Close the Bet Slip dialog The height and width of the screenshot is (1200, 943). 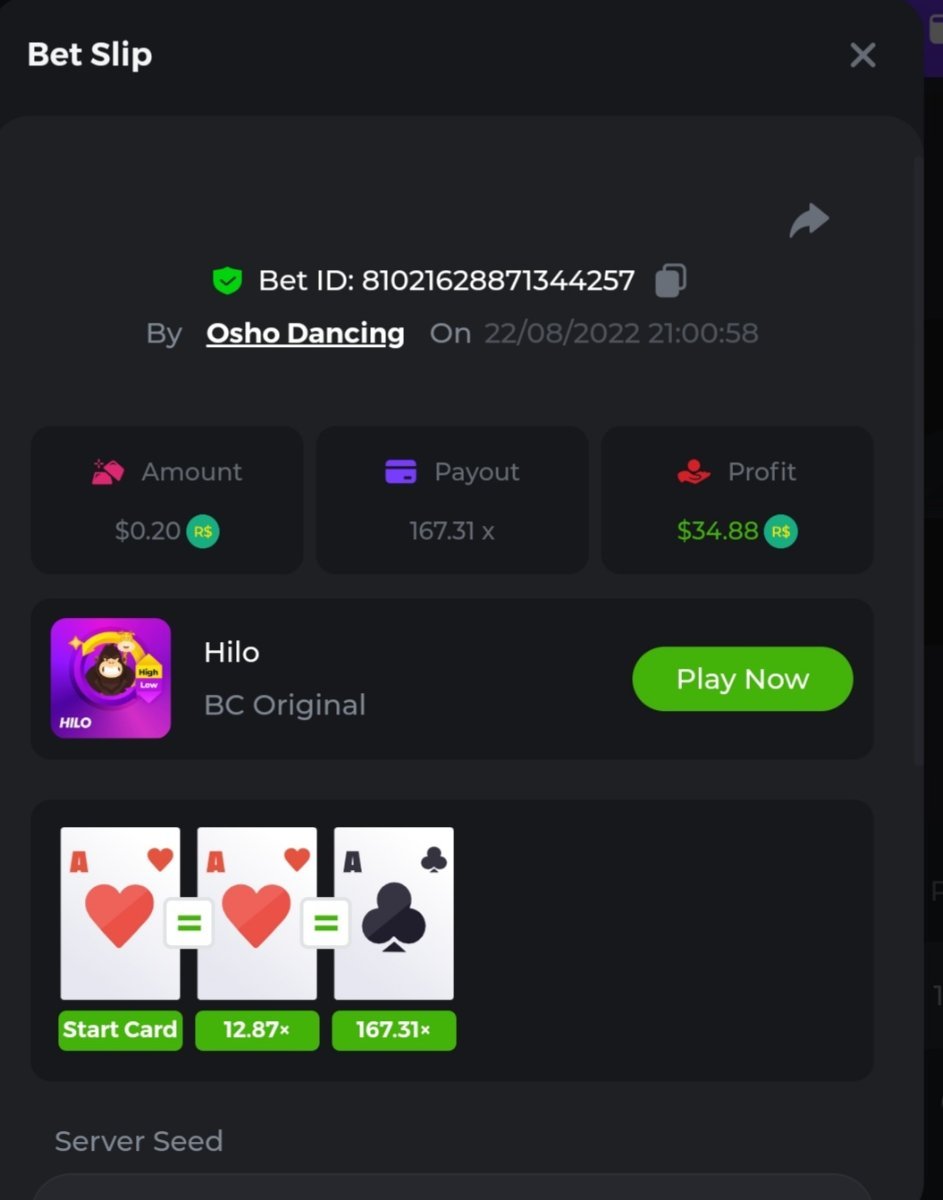[862, 55]
